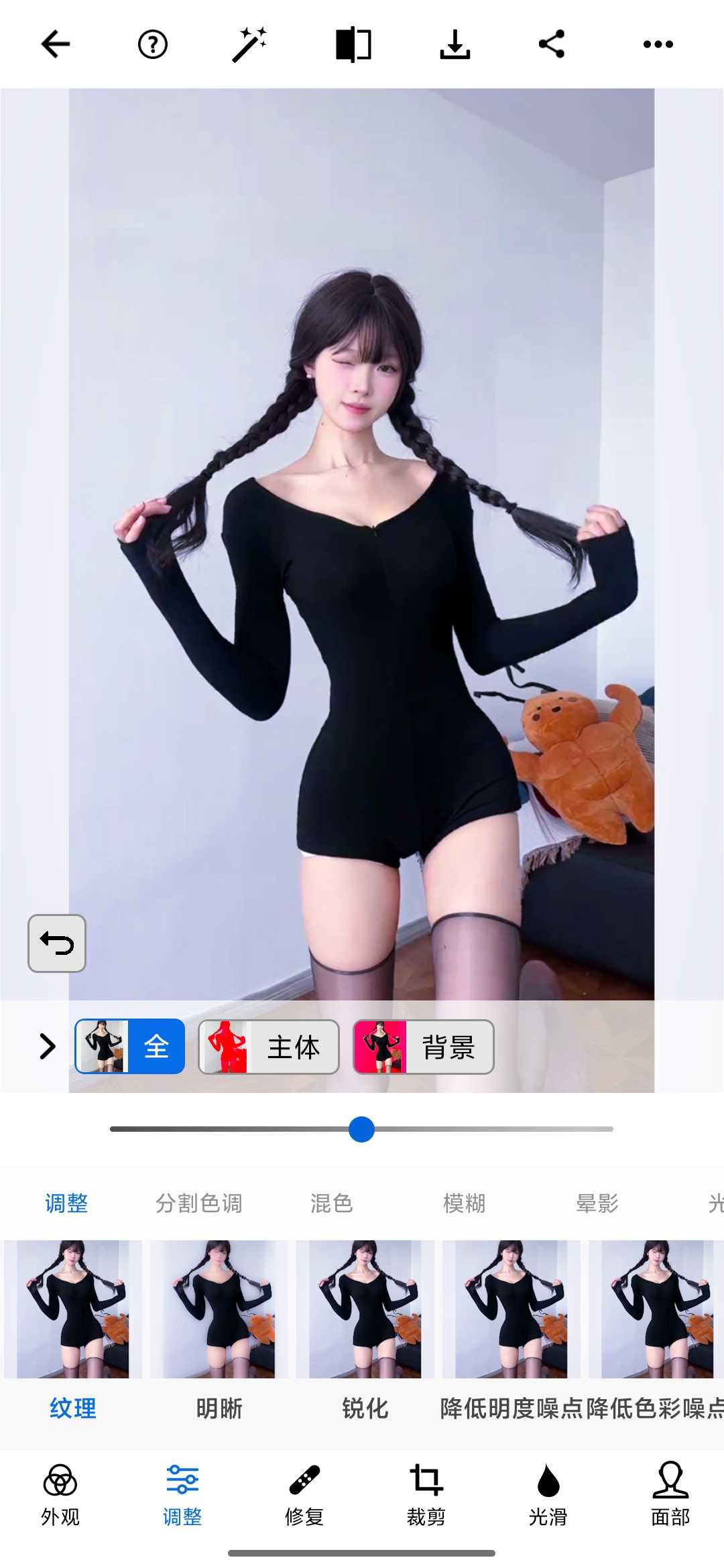Expand the mask options chevron
Image resolution: width=724 pixels, height=1568 pixels.
(x=47, y=1046)
